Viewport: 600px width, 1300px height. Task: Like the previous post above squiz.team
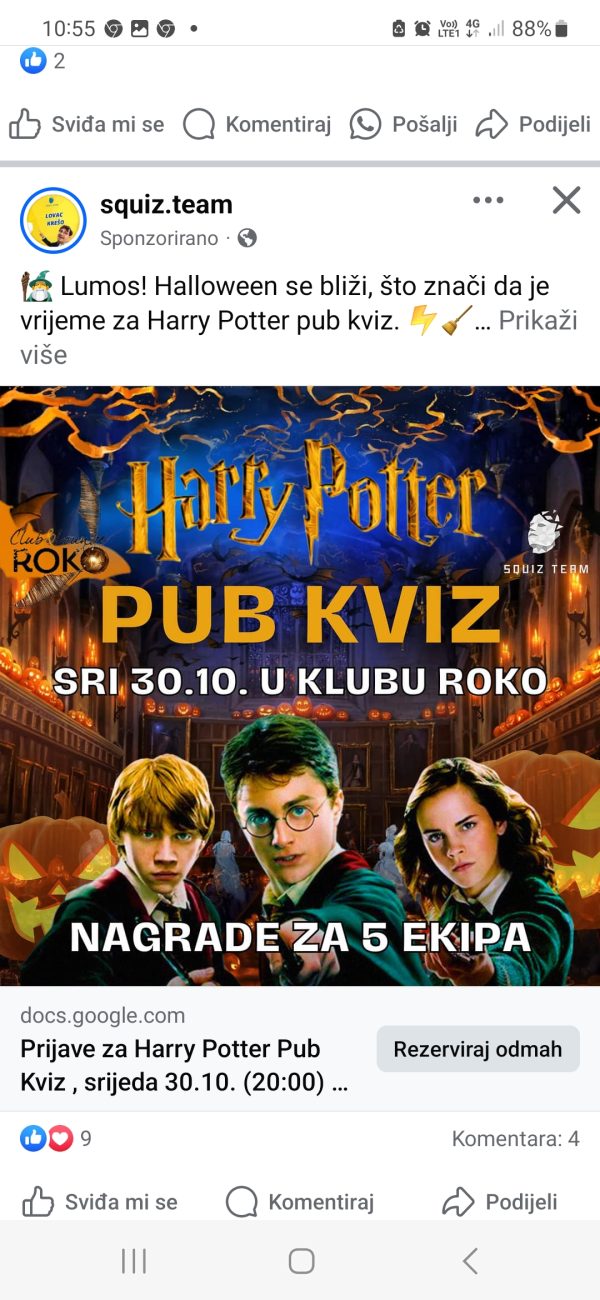pyautogui.click(x=86, y=124)
